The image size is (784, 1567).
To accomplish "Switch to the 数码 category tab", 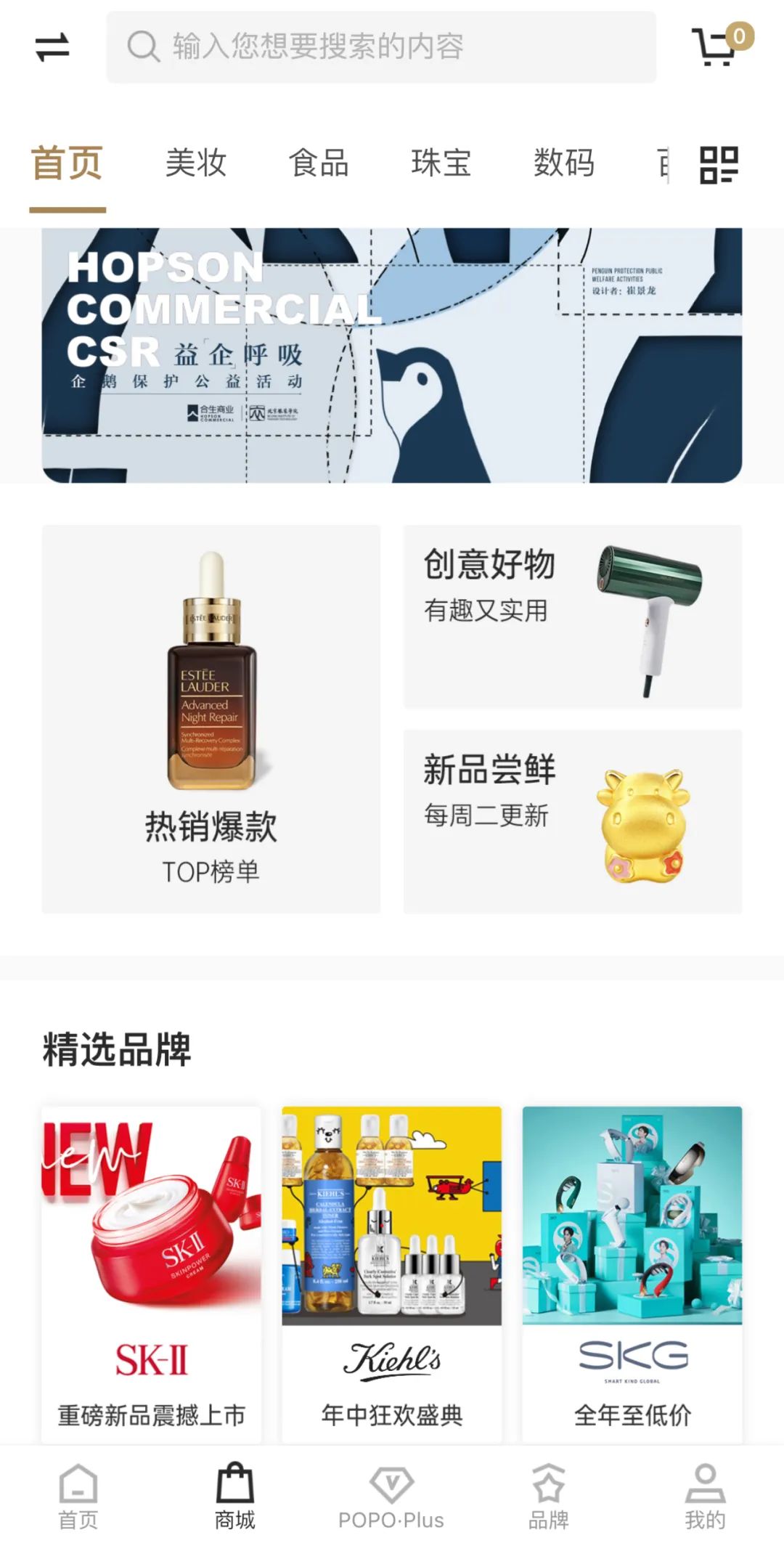I will (563, 166).
